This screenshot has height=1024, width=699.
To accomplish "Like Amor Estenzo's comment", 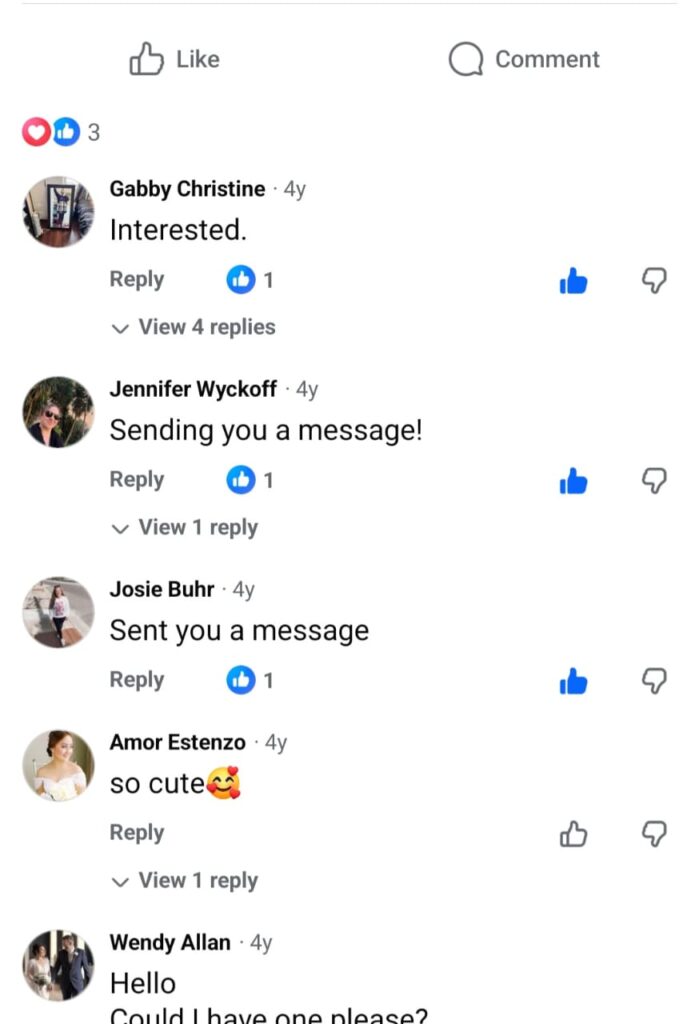I will [x=573, y=833].
